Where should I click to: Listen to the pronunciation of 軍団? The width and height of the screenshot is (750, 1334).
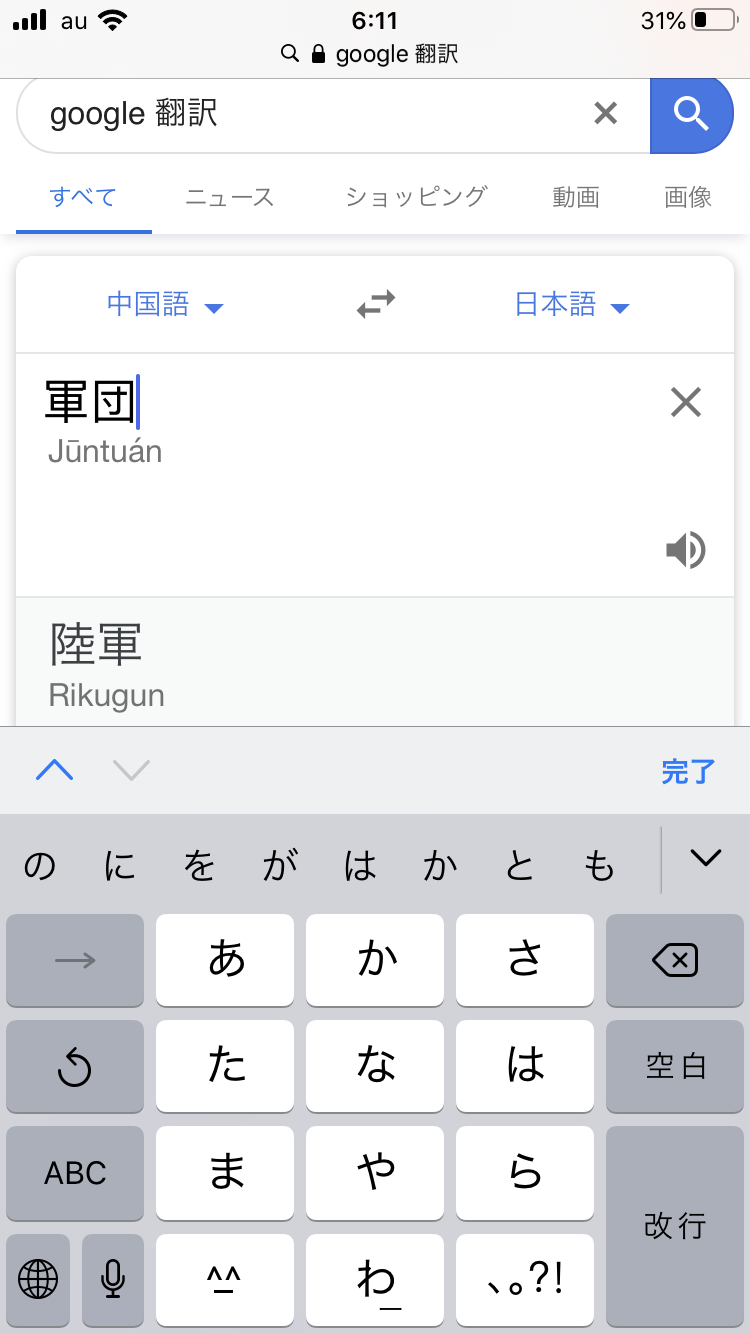pyautogui.click(x=686, y=551)
